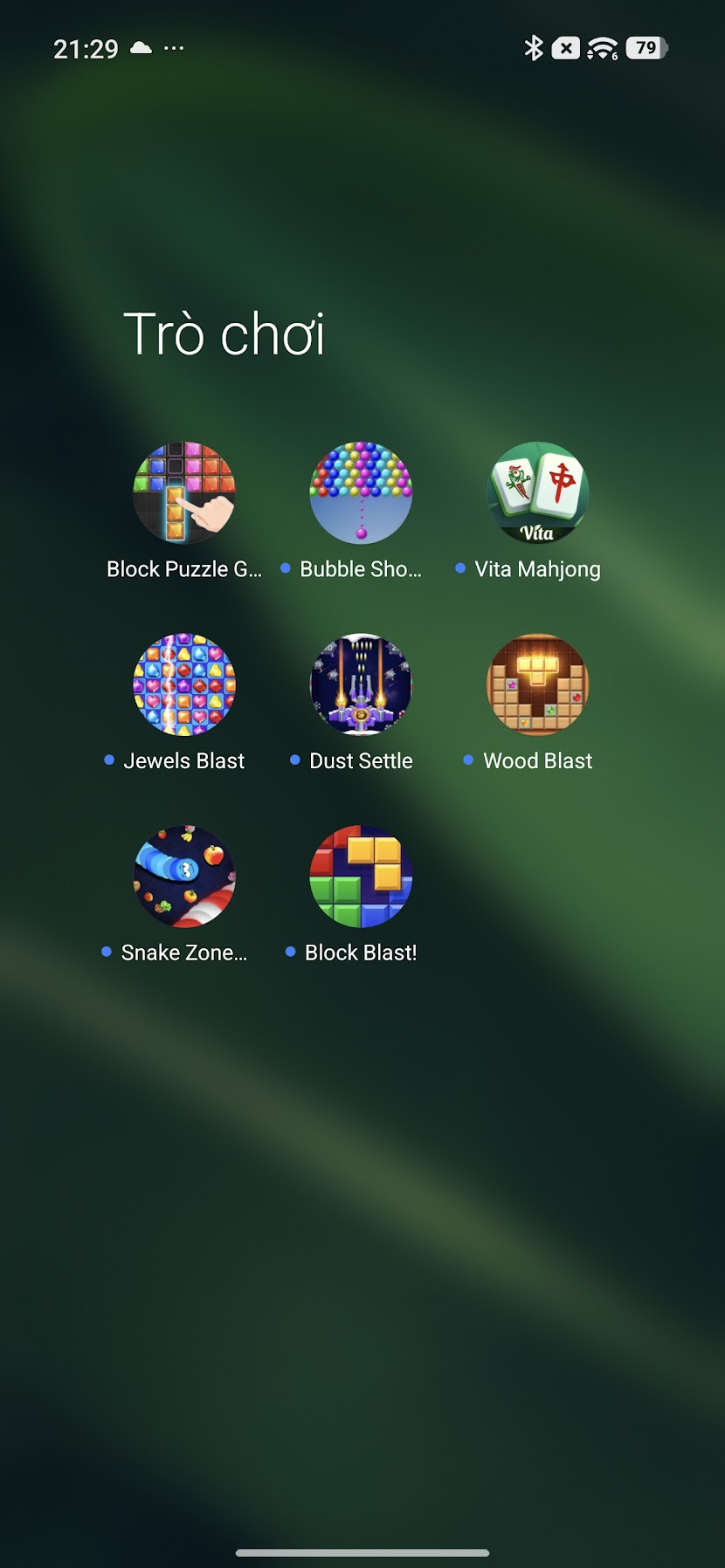The image size is (725, 1568).
Task: Launch Wood Blast
Action: tap(537, 685)
